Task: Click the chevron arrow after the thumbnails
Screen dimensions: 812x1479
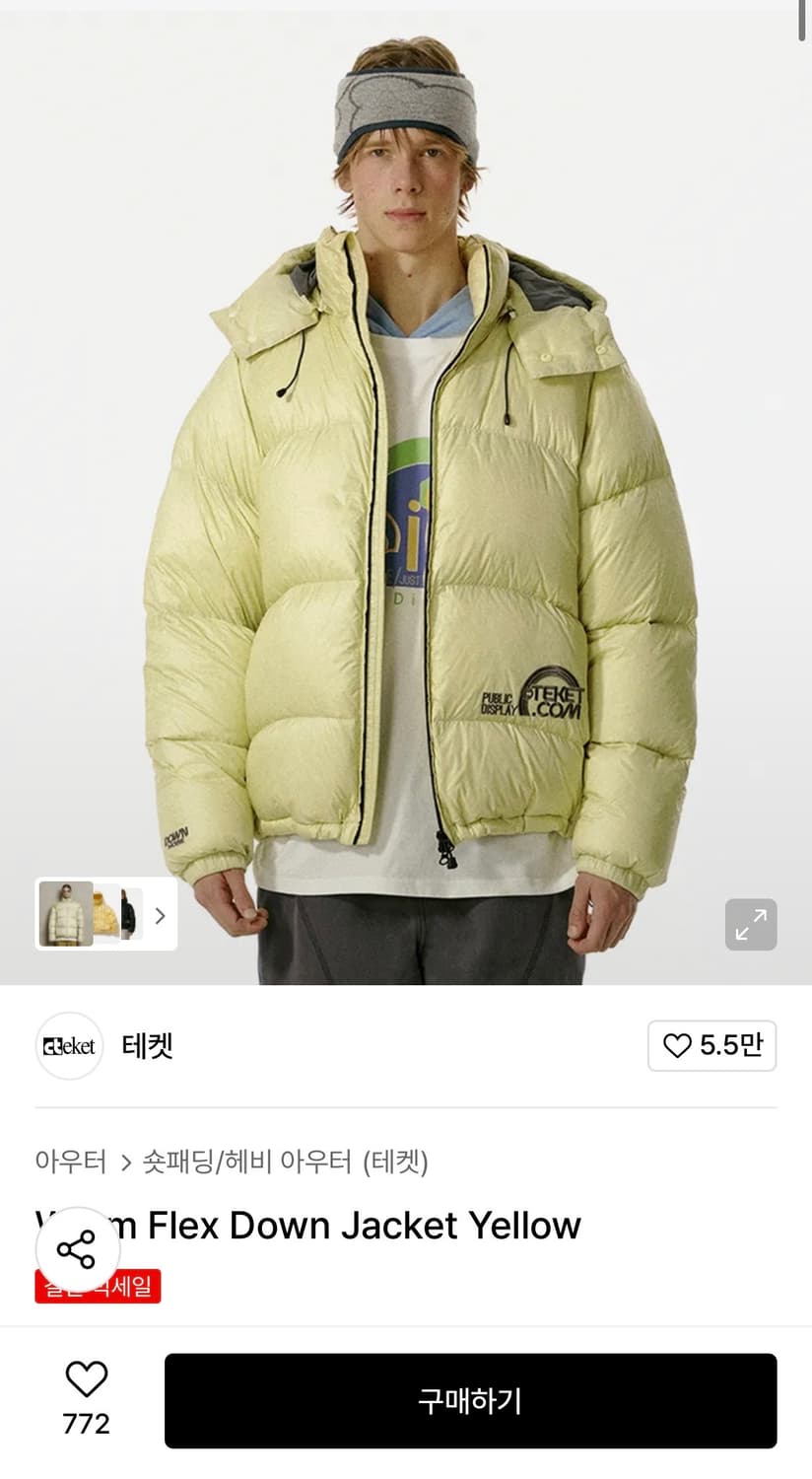Action: (x=160, y=915)
